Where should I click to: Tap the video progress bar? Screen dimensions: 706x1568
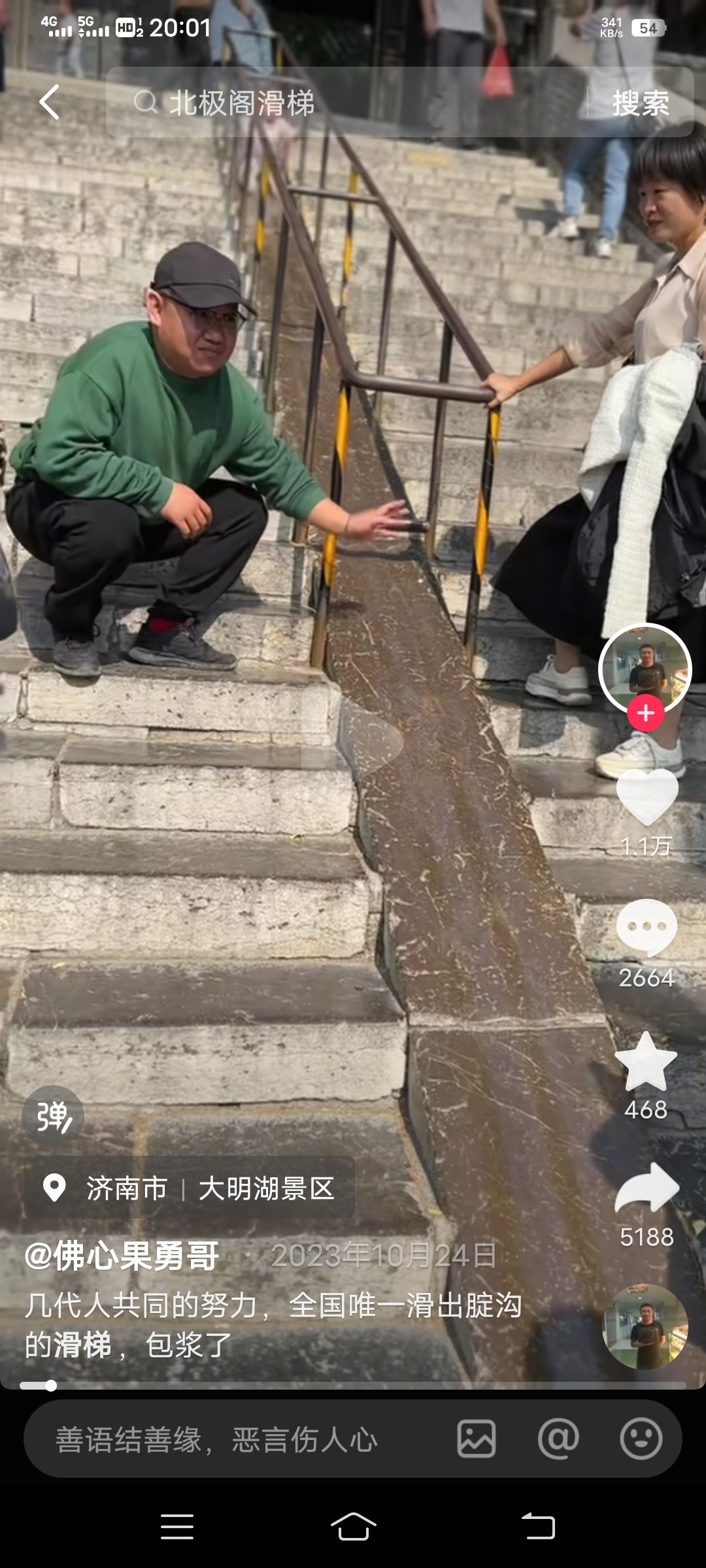tap(353, 1385)
